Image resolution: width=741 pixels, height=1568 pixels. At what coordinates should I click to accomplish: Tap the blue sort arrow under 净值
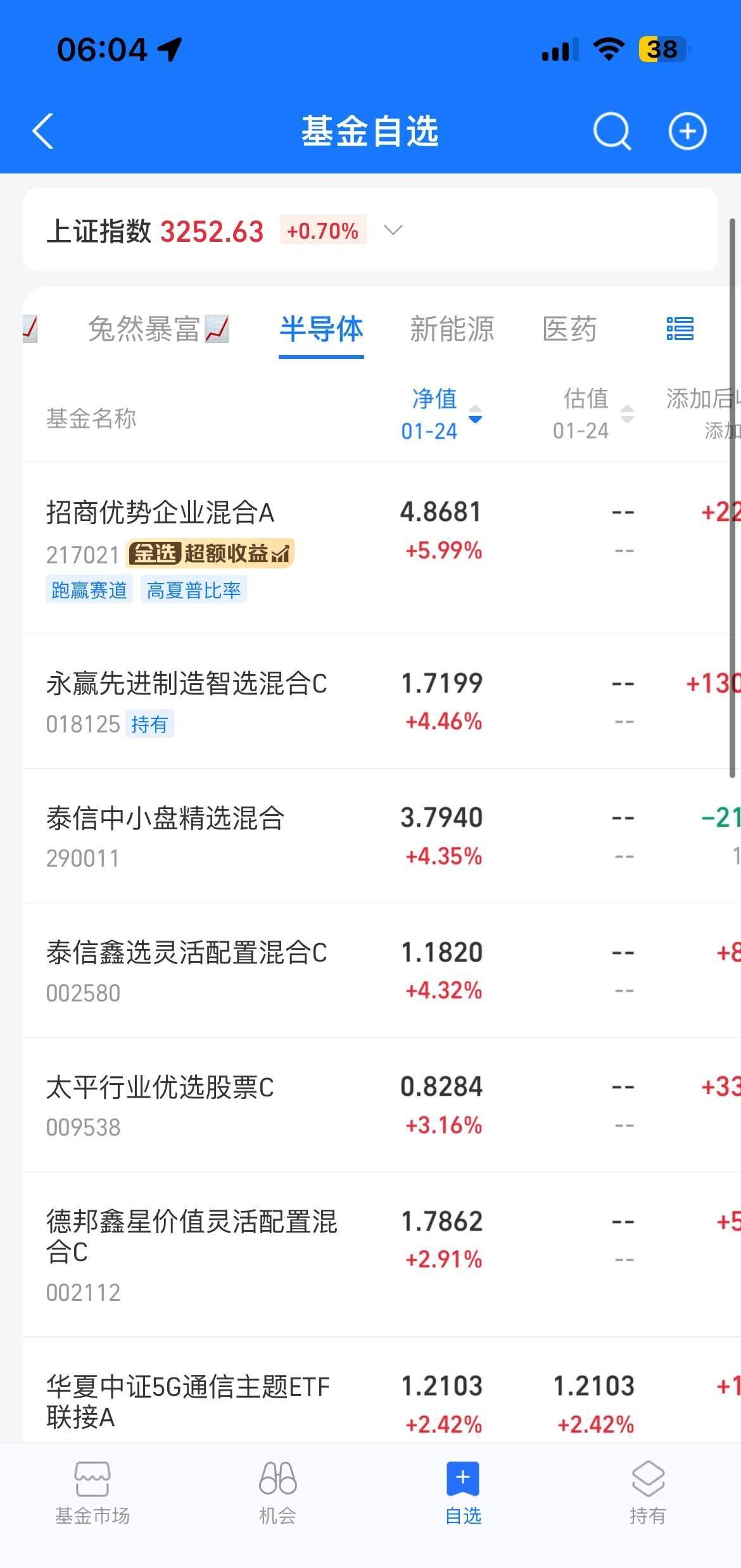coord(474,418)
